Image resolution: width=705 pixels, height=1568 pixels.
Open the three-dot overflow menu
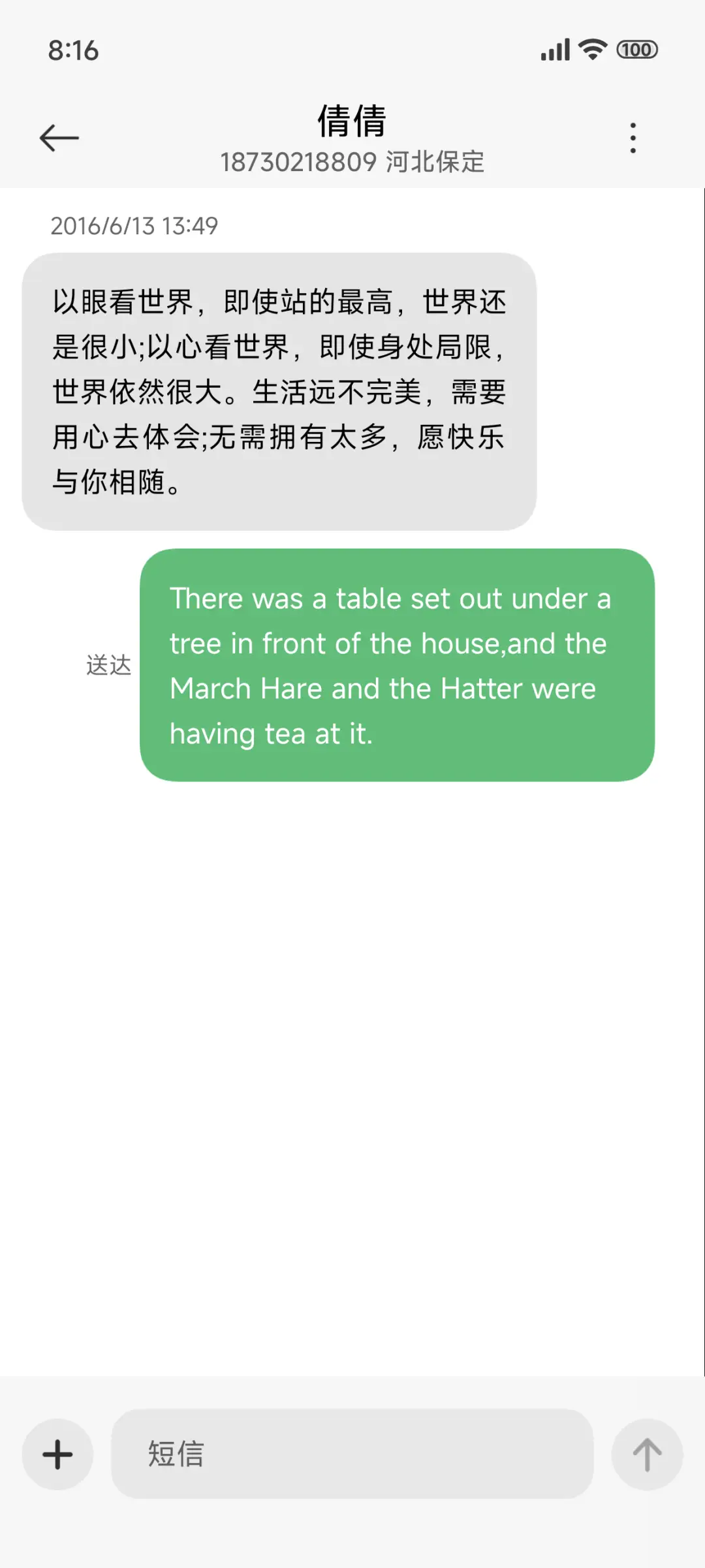pyautogui.click(x=633, y=138)
